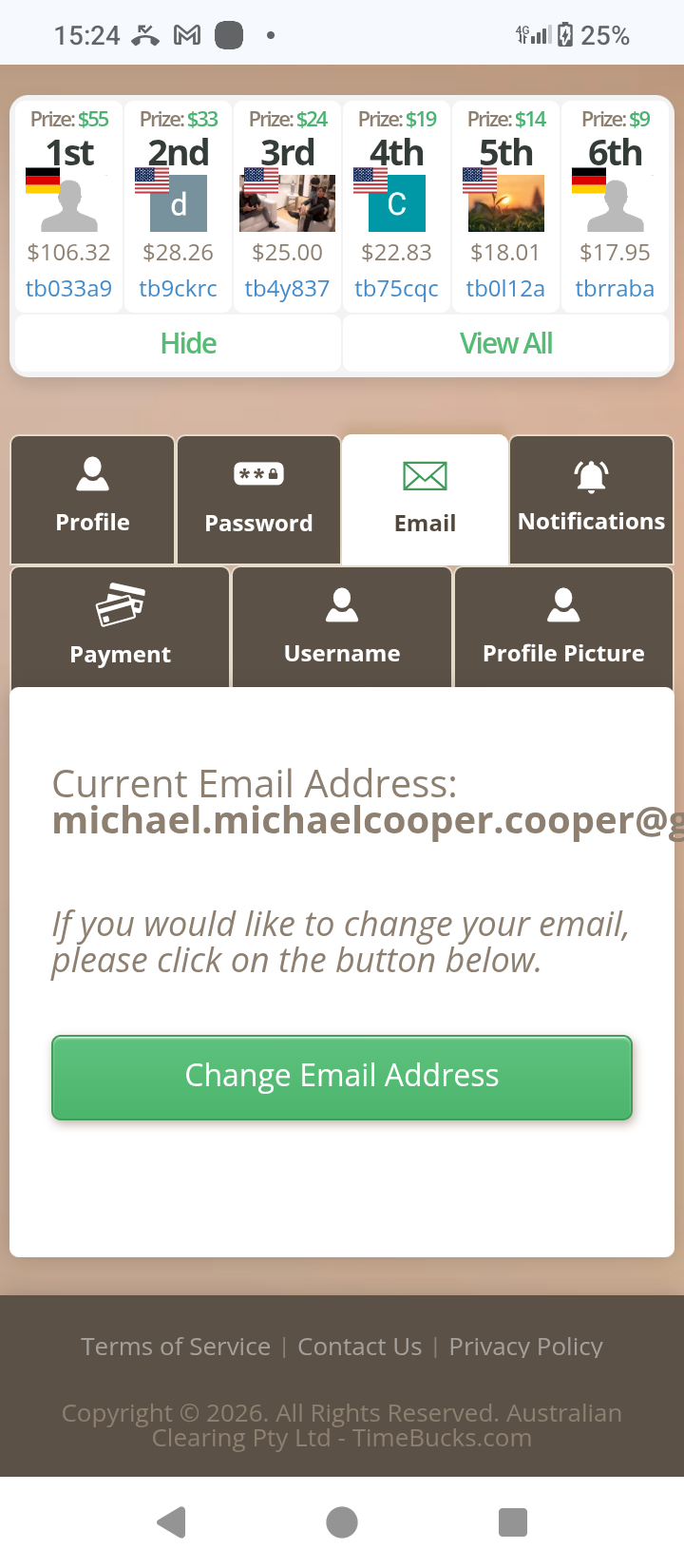The height and width of the screenshot is (1568, 684).
Task: Hide the leaderboard panel
Action: (188, 343)
